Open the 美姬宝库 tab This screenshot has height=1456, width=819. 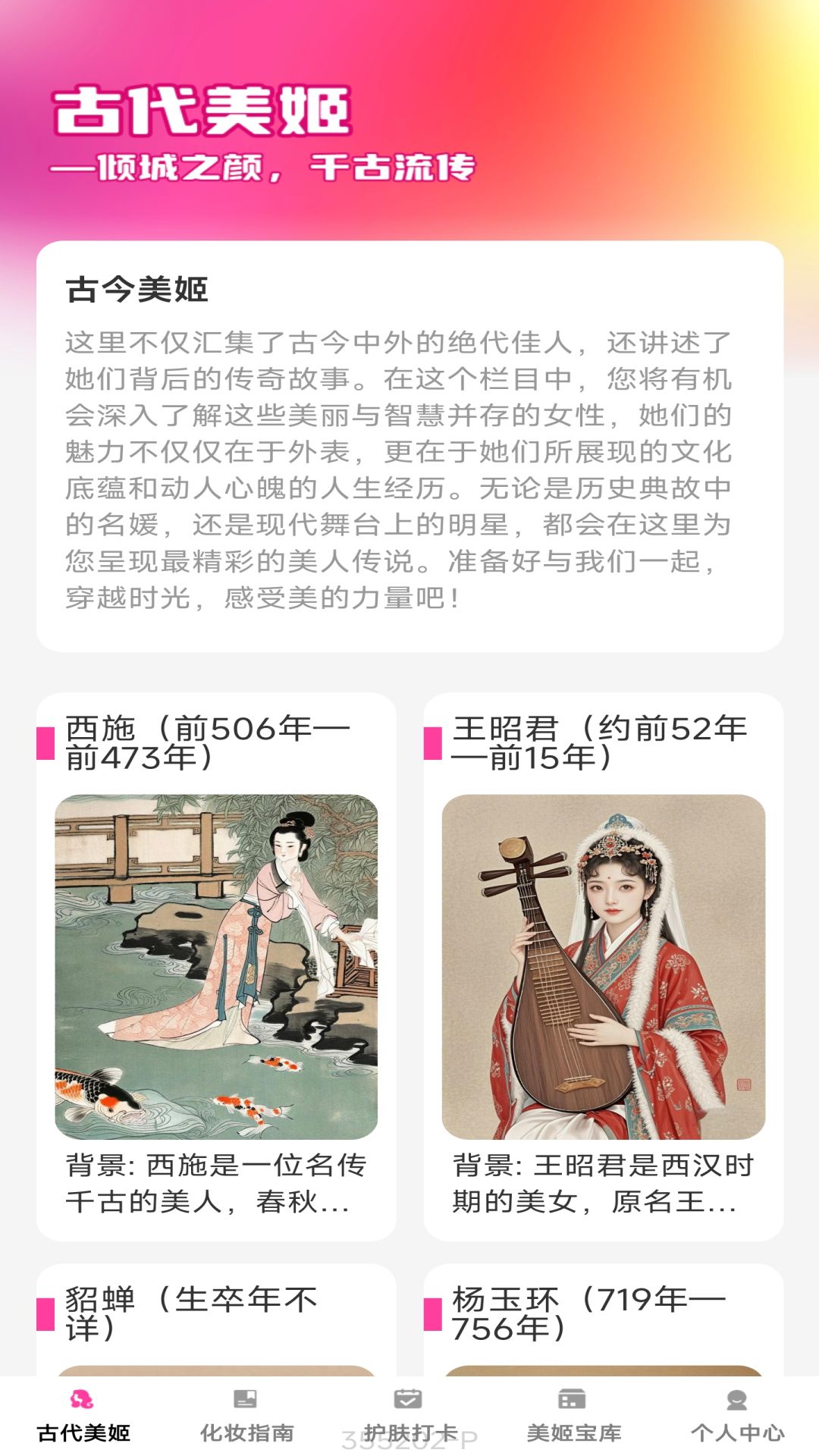[x=573, y=1415]
